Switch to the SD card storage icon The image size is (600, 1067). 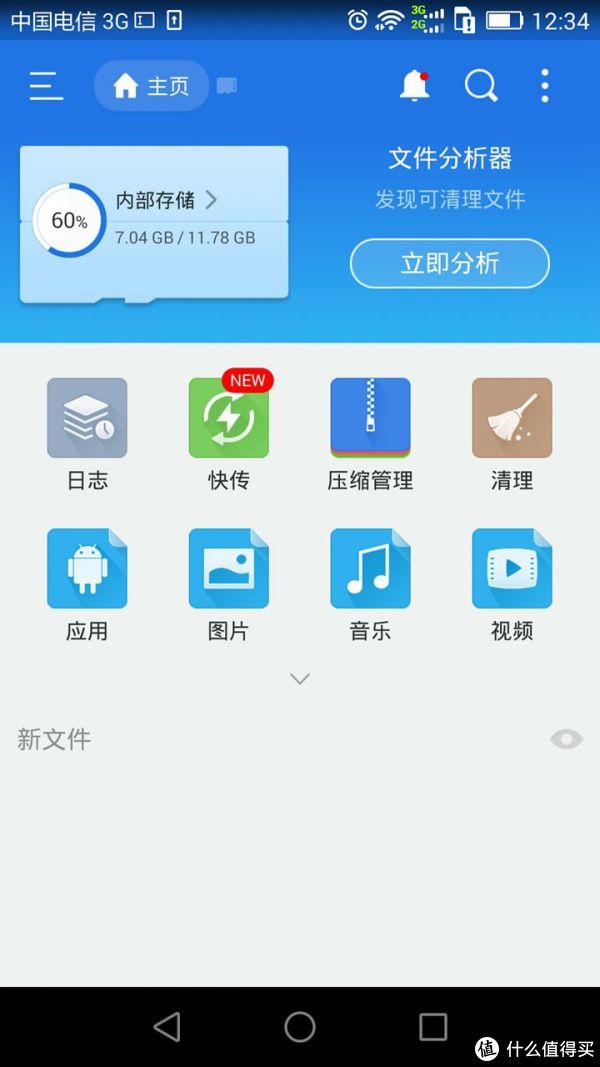click(227, 86)
